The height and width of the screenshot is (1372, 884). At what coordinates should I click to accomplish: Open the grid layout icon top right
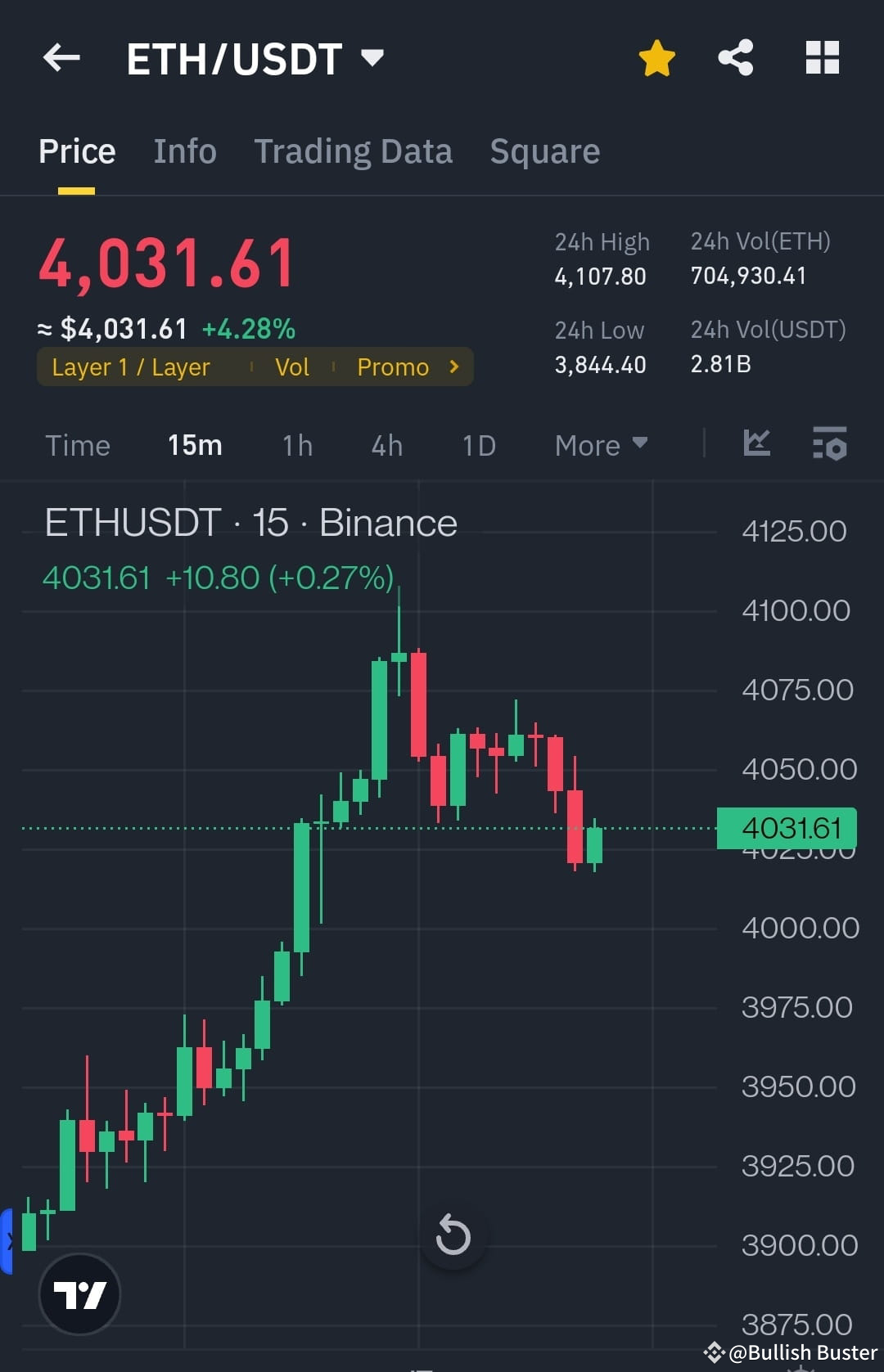822,56
